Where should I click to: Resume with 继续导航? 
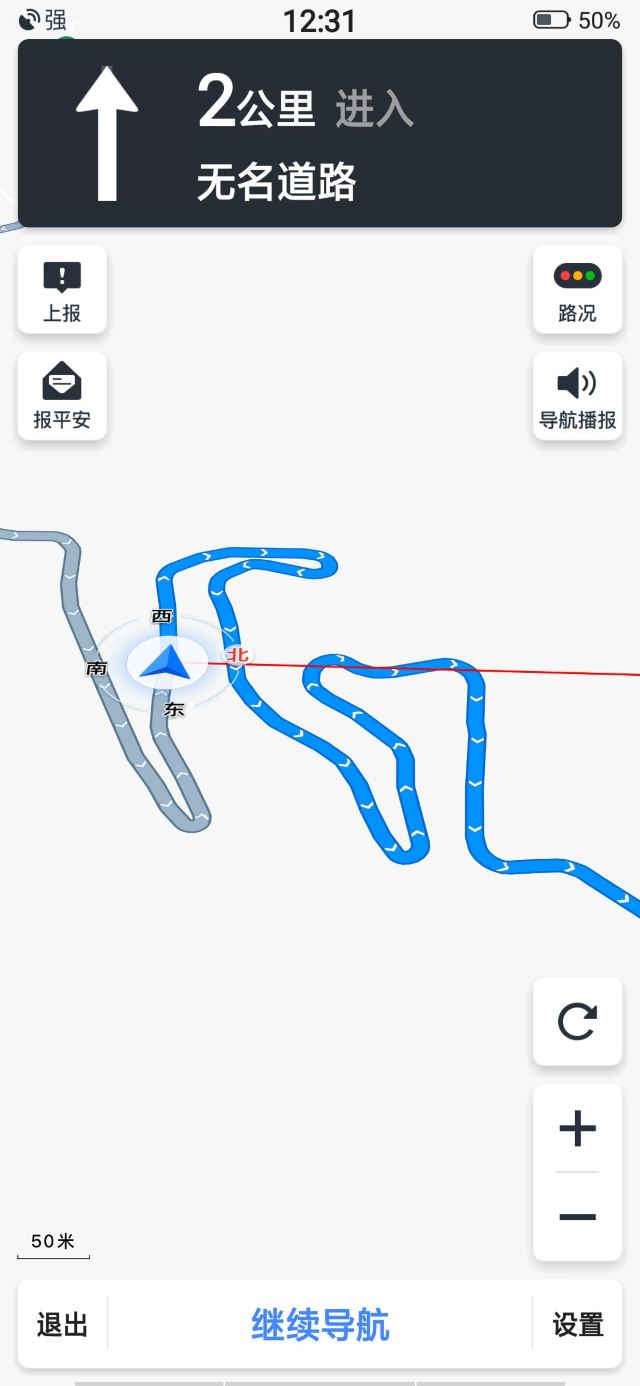click(x=320, y=1325)
